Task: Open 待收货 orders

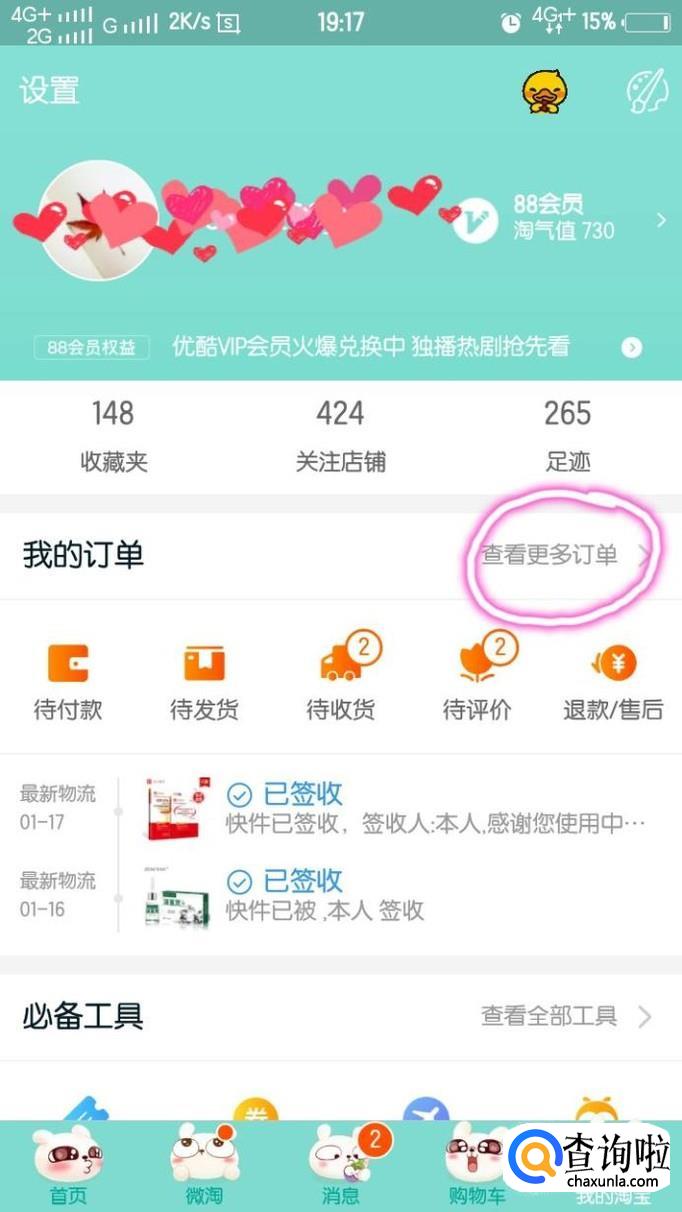Action: pyautogui.click(x=341, y=681)
